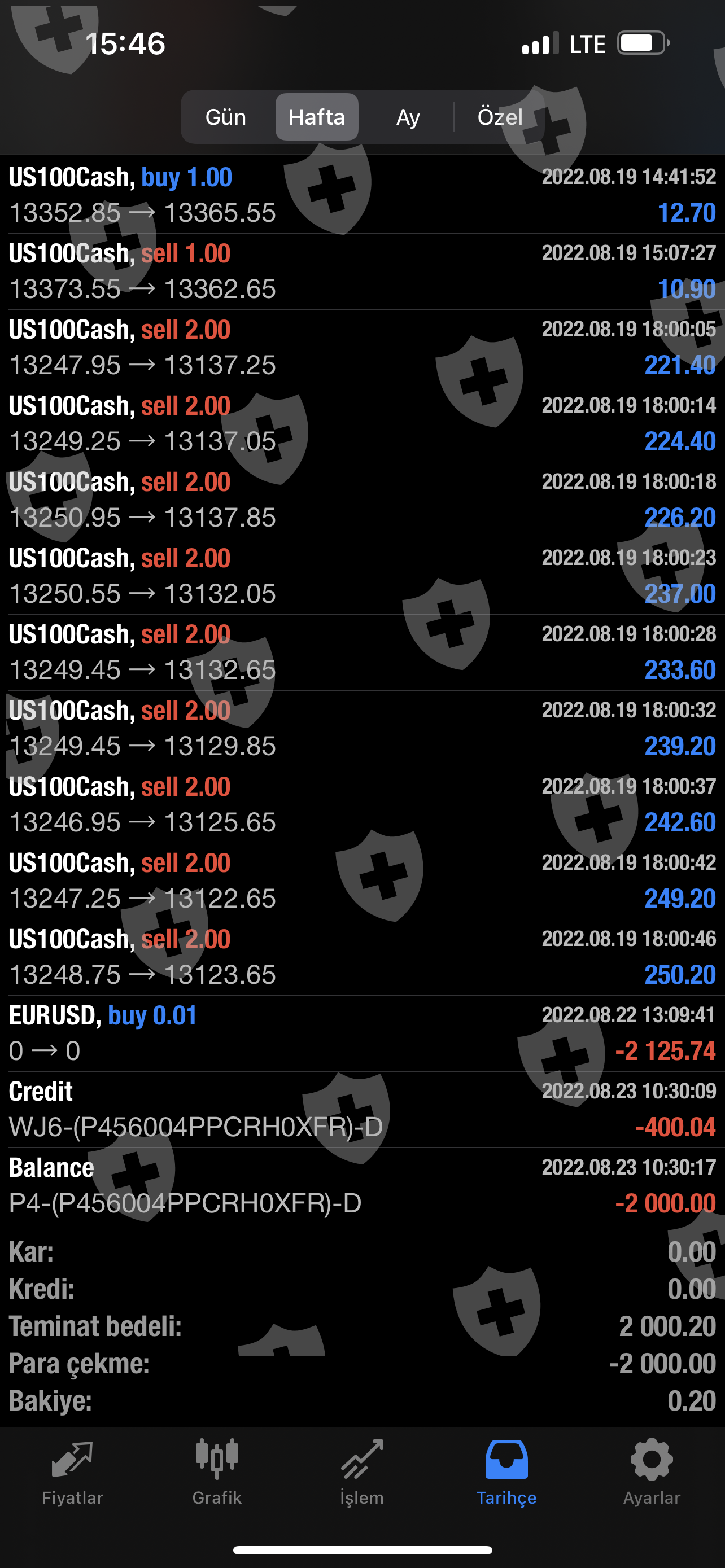This screenshot has width=725, height=1568.
Task: Open the trade with 250.20 profit
Action: (362, 957)
